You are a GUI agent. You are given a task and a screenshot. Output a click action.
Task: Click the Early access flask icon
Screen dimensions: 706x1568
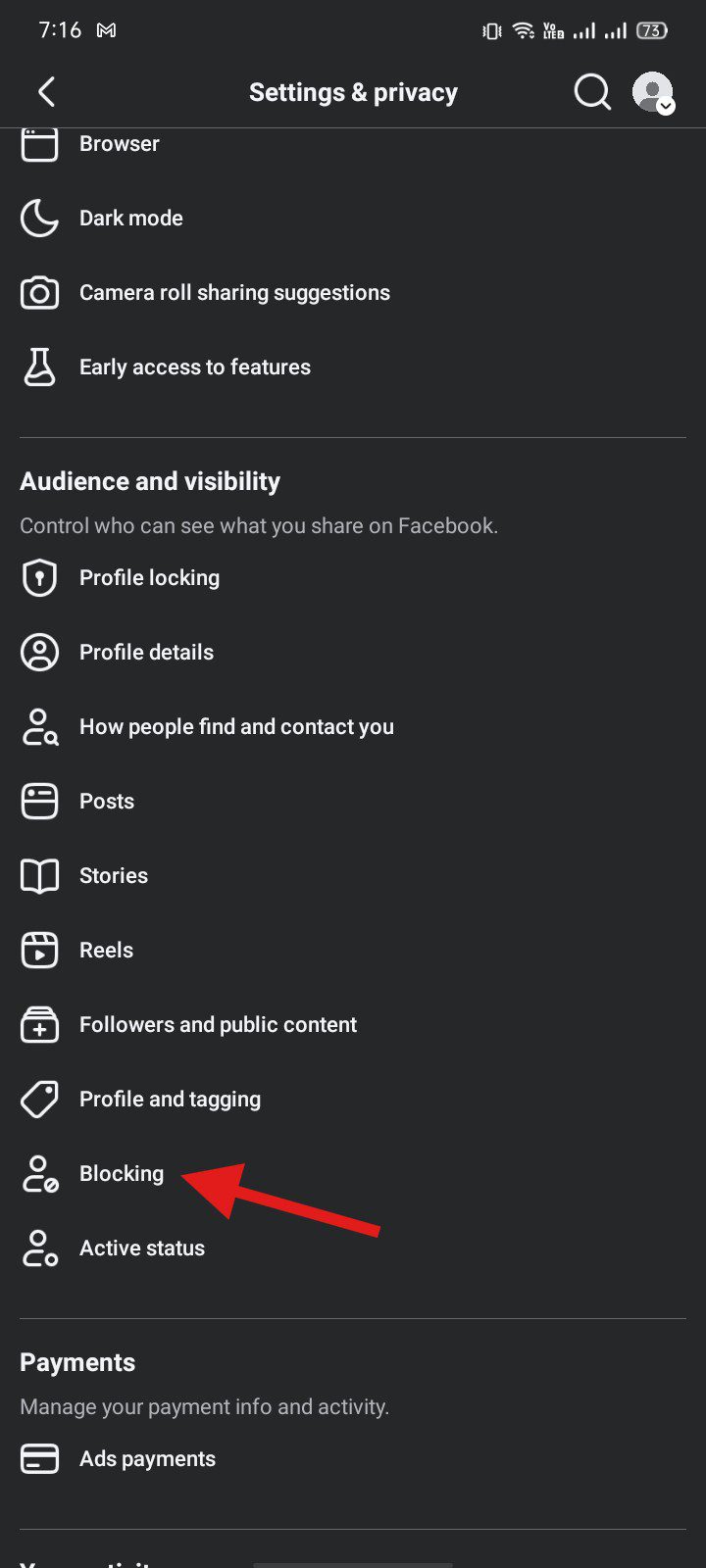point(39,367)
